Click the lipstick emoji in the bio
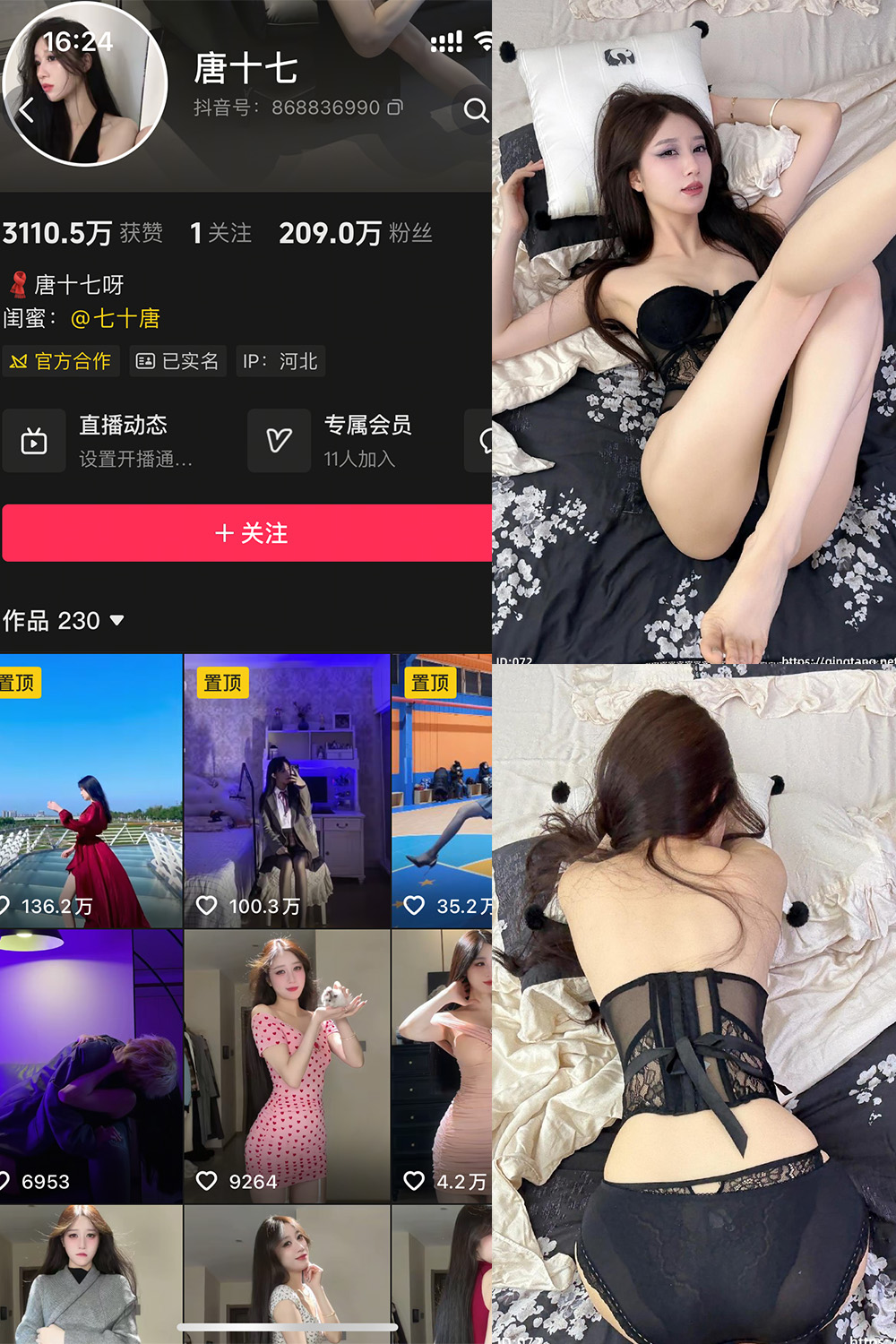 18,284
